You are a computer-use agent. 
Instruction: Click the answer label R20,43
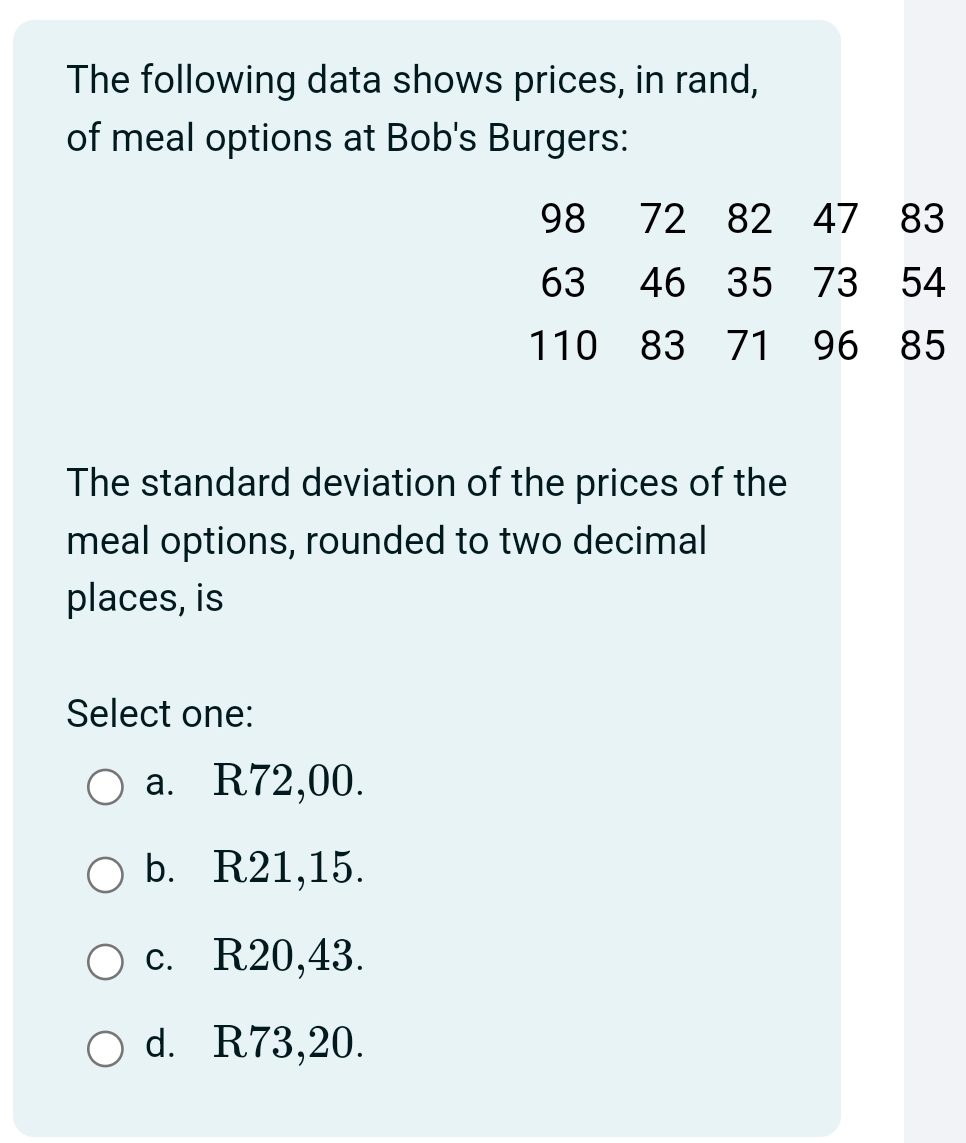(x=288, y=959)
